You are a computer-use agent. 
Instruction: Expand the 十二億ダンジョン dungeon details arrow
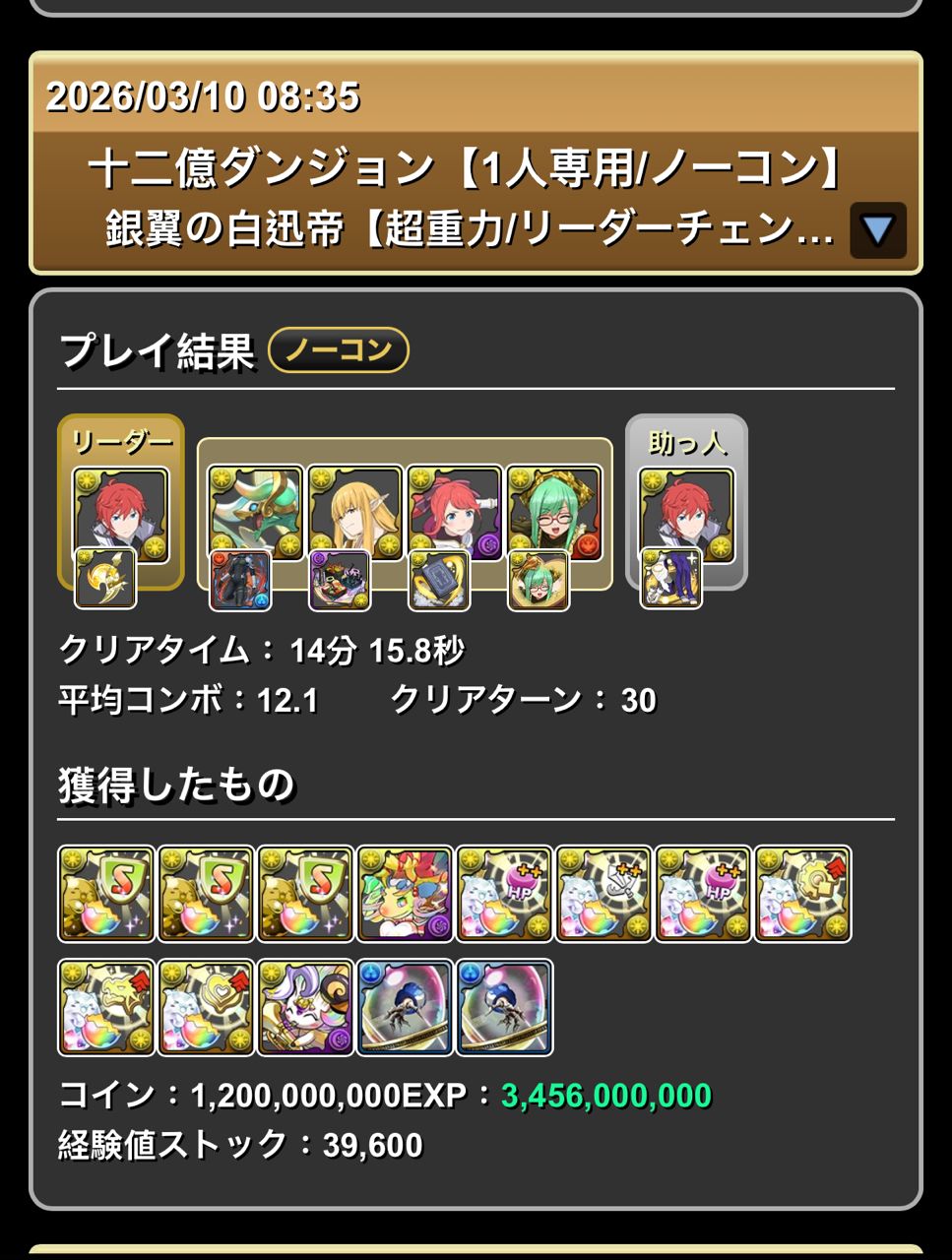click(877, 231)
